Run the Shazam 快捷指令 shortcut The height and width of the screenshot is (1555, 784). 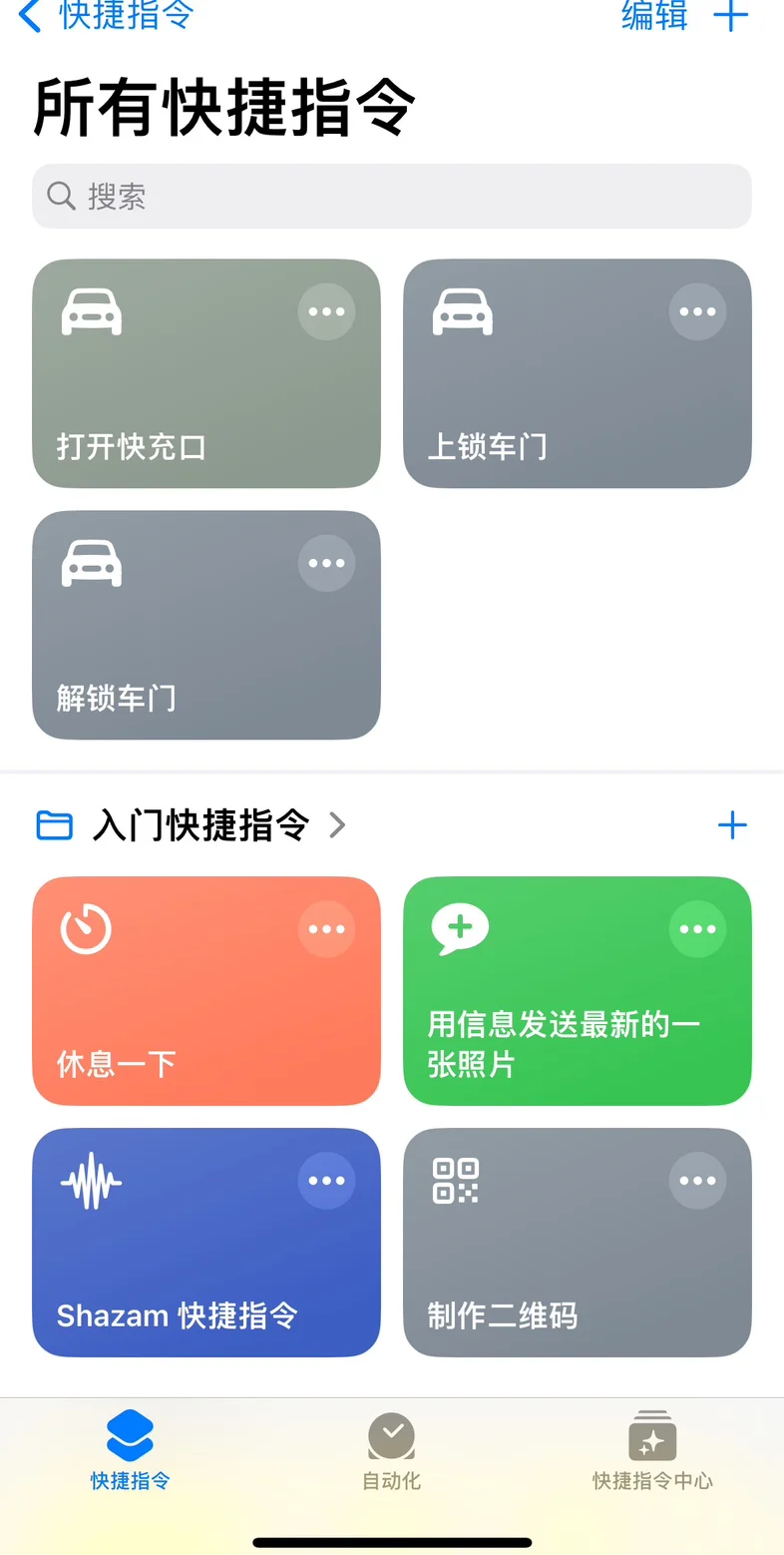click(x=206, y=1243)
